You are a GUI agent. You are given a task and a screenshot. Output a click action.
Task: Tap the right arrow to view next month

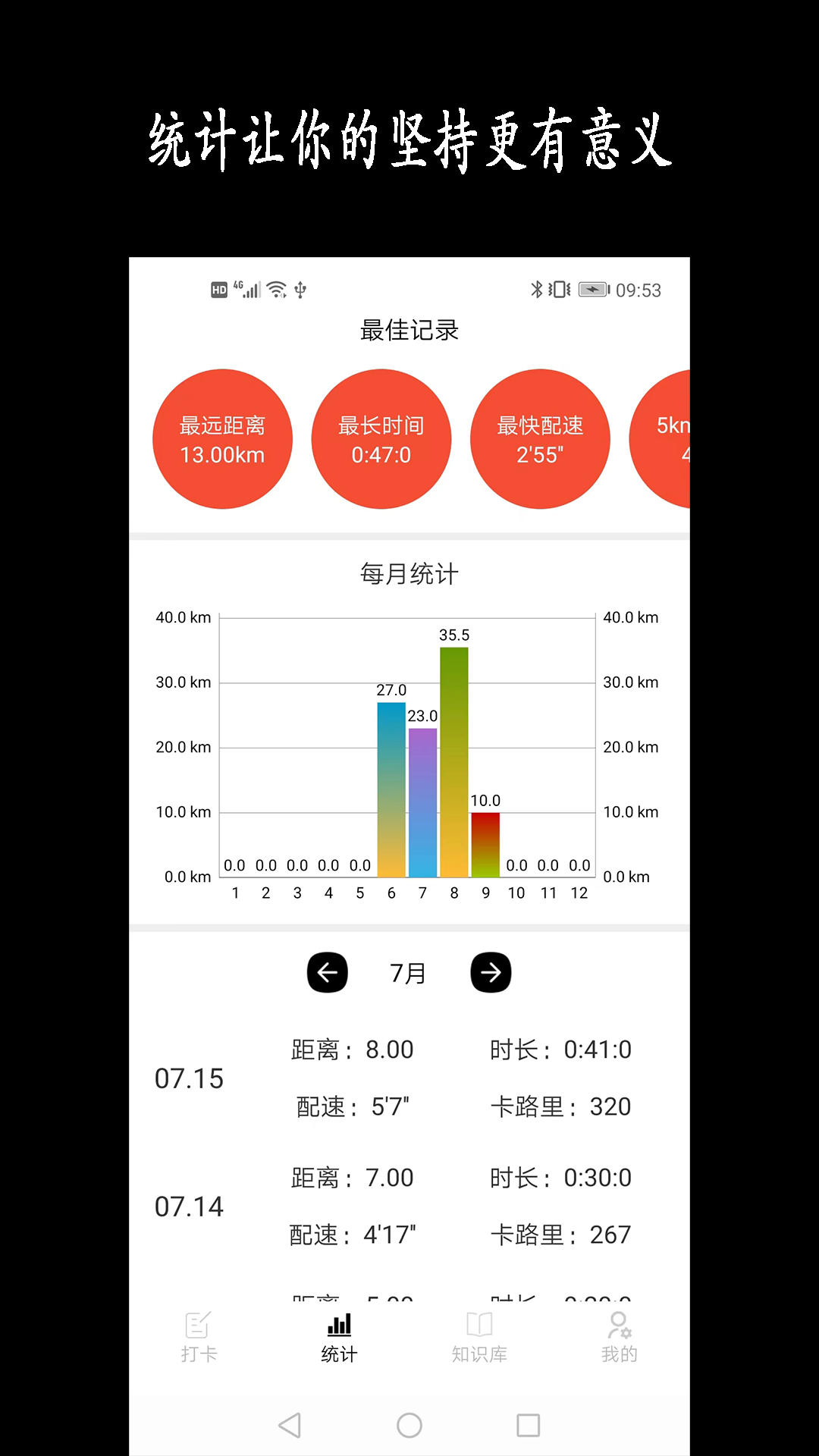click(x=491, y=972)
